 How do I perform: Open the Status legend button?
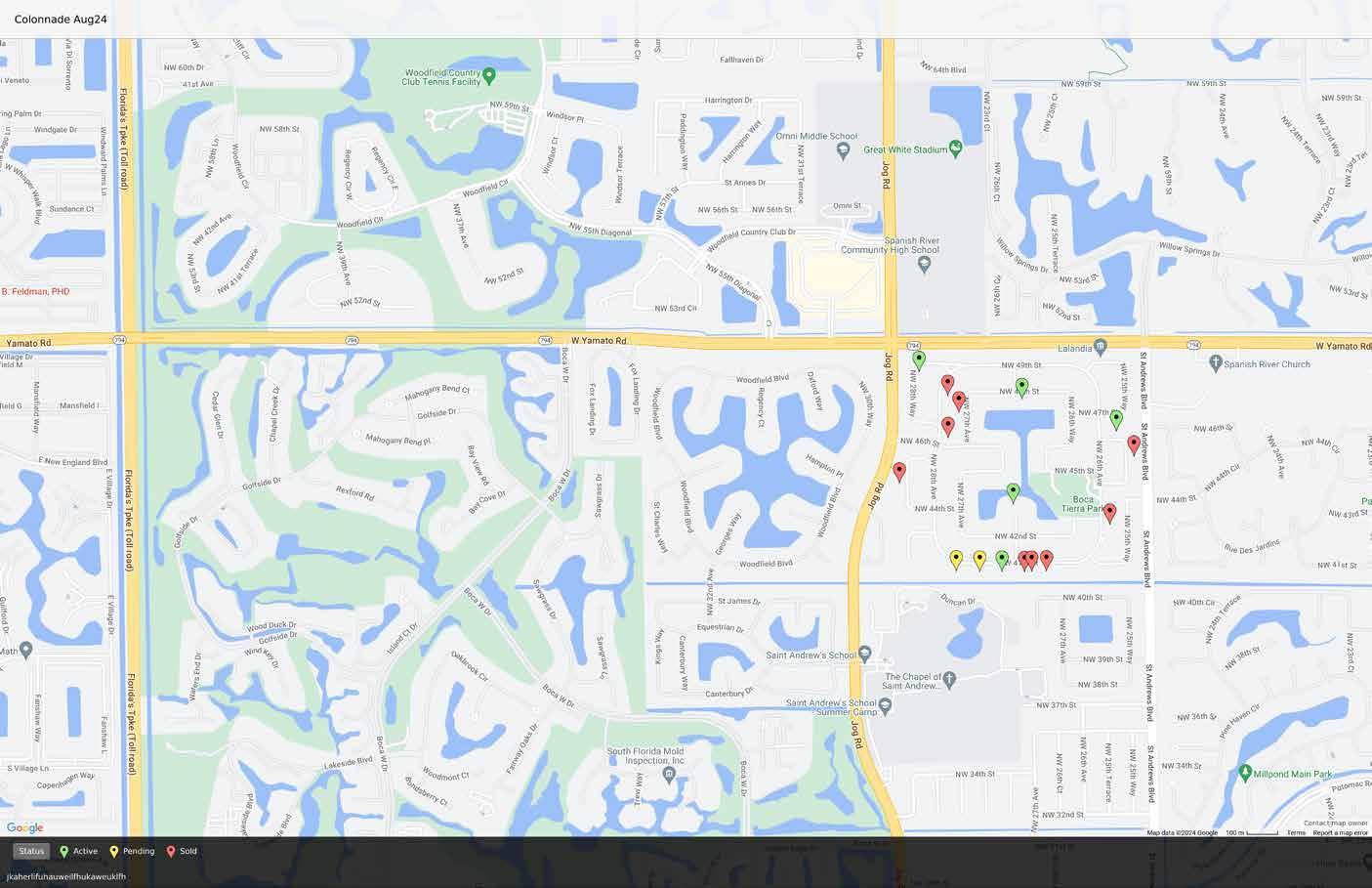pyautogui.click(x=31, y=851)
